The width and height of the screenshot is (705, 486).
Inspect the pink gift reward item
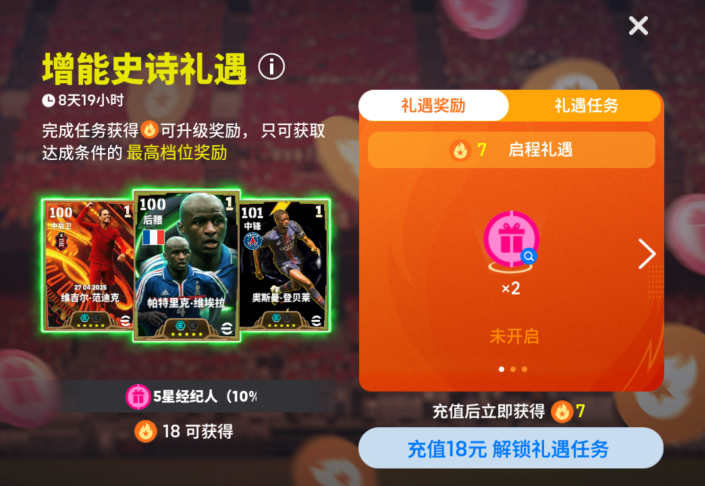point(511,240)
